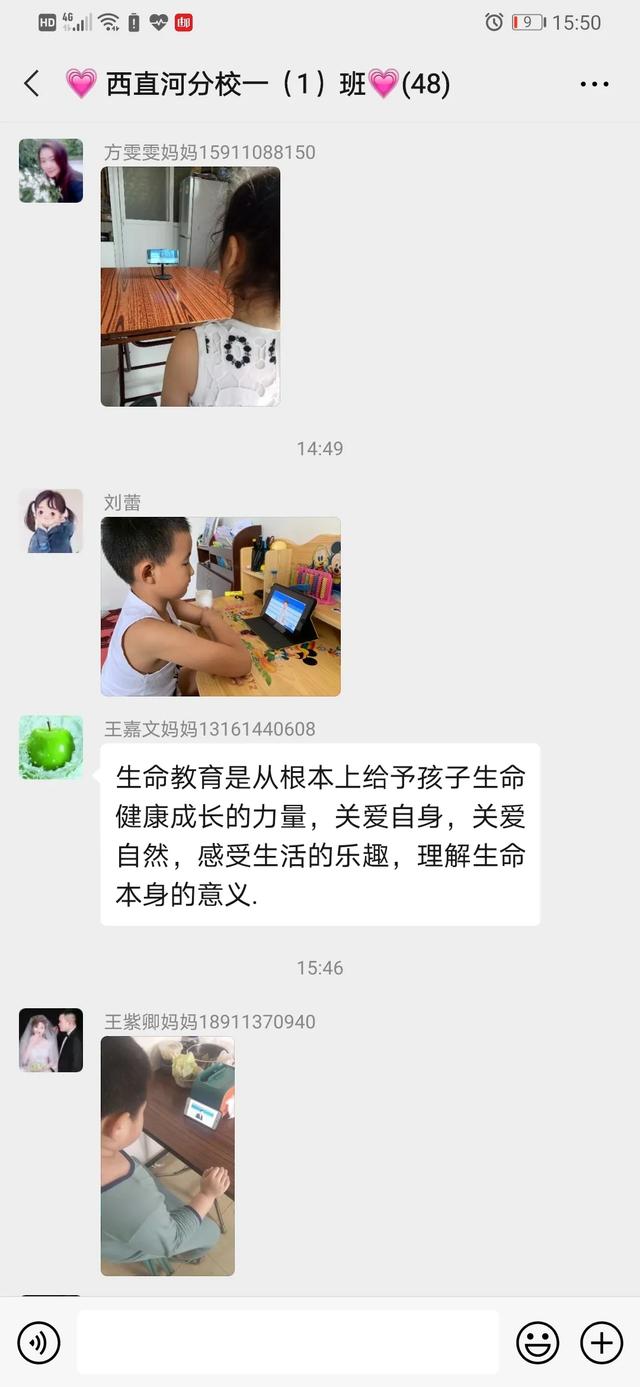
Task: View 方雯雯妈妈's profile avatar
Action: 51,171
